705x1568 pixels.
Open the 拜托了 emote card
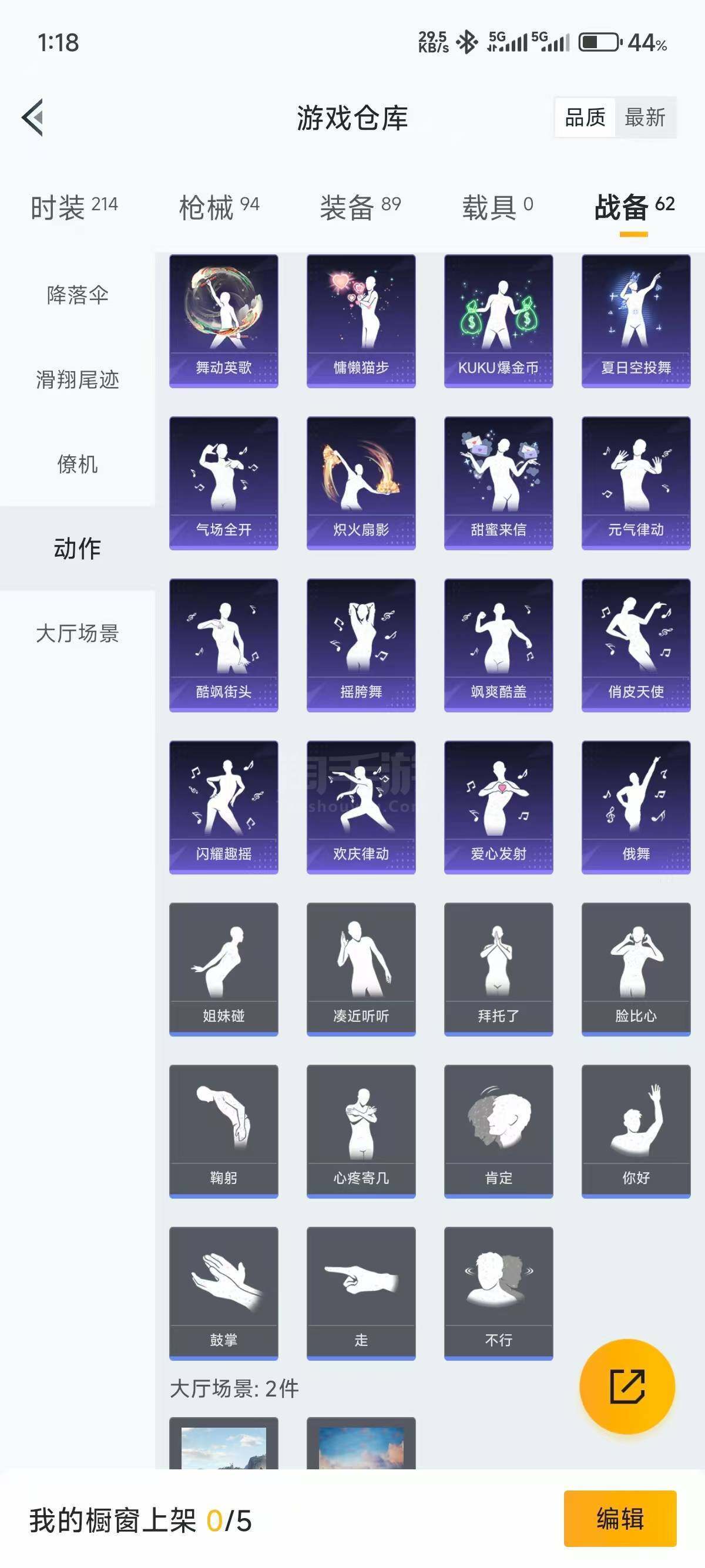point(499,968)
